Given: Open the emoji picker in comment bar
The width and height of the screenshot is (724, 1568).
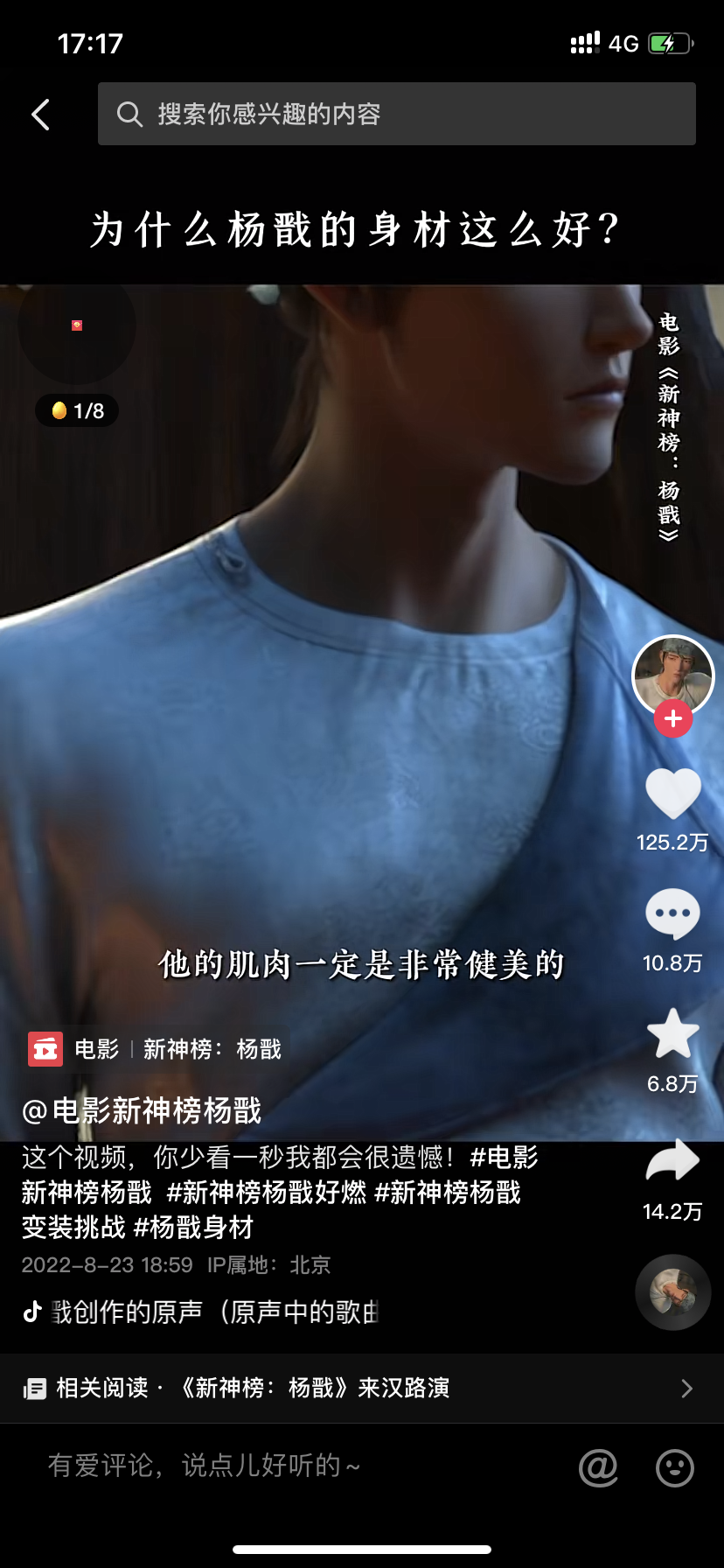Looking at the screenshot, I should click(x=675, y=1467).
